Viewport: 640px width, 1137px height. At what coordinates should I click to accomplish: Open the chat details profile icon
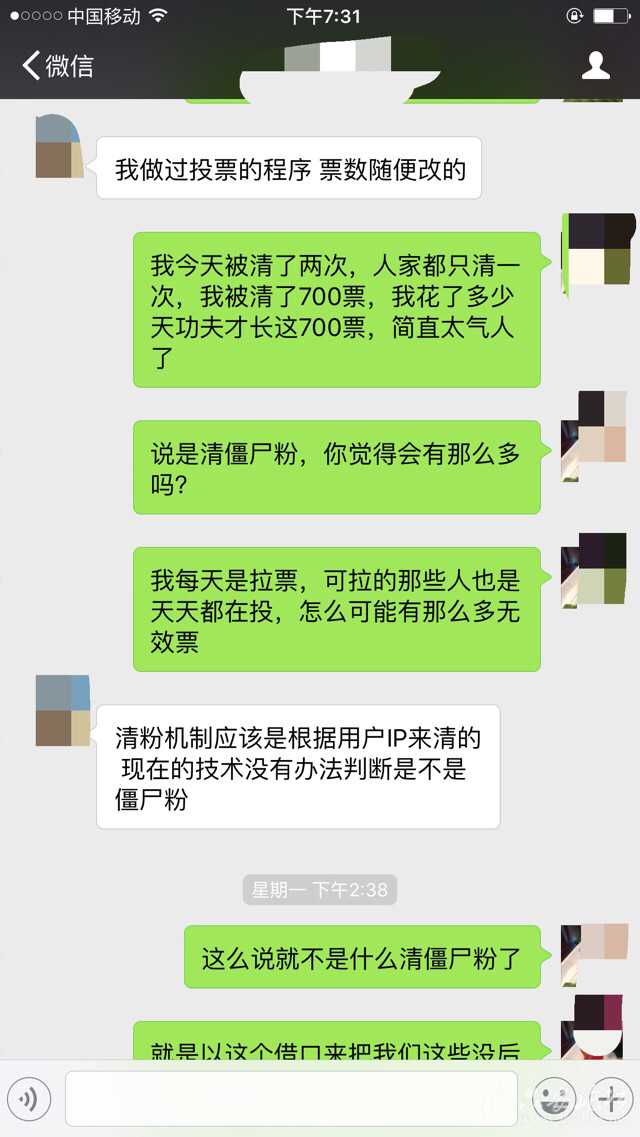pos(596,66)
